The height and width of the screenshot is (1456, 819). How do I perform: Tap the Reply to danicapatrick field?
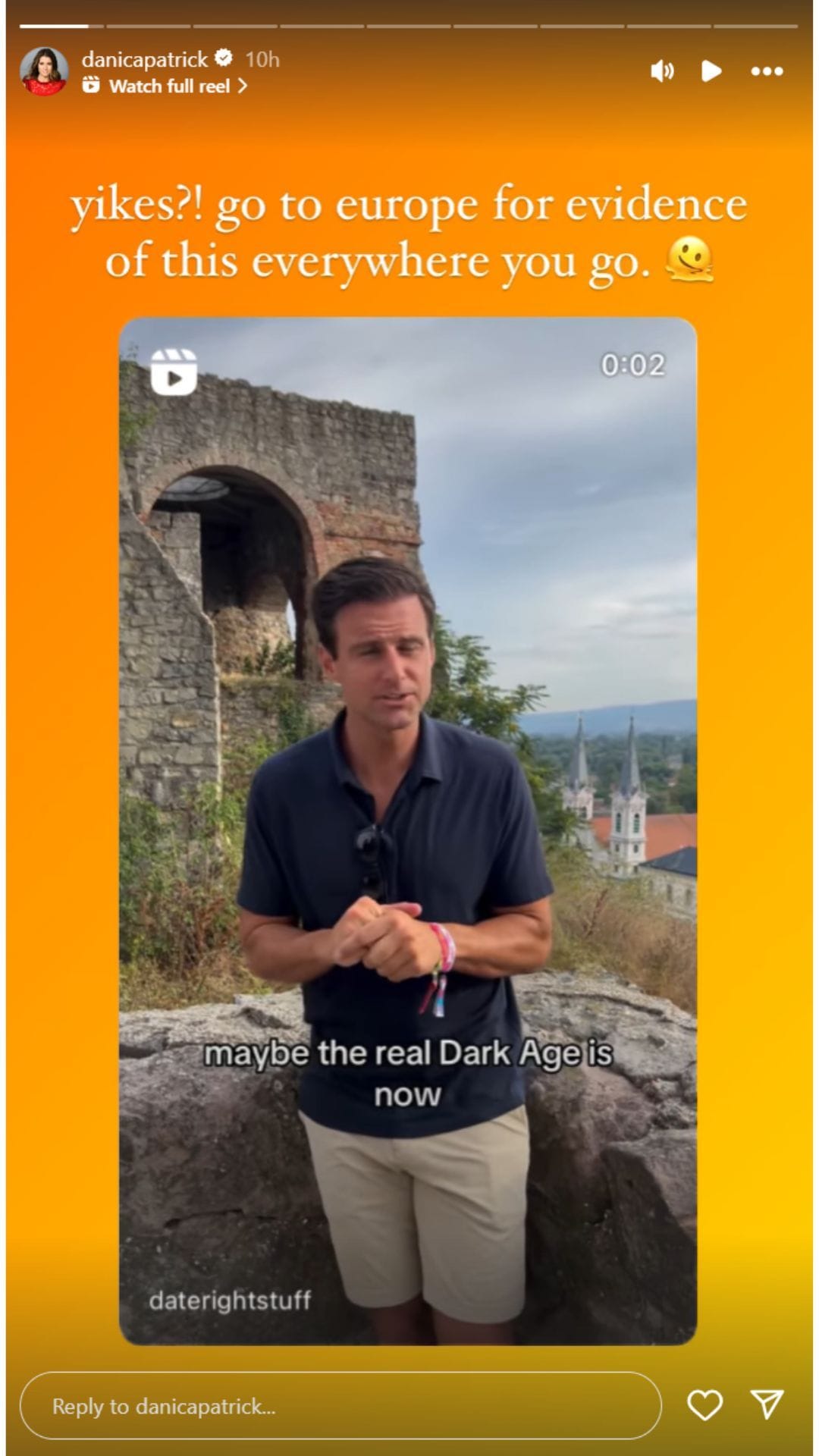pos(340,1407)
